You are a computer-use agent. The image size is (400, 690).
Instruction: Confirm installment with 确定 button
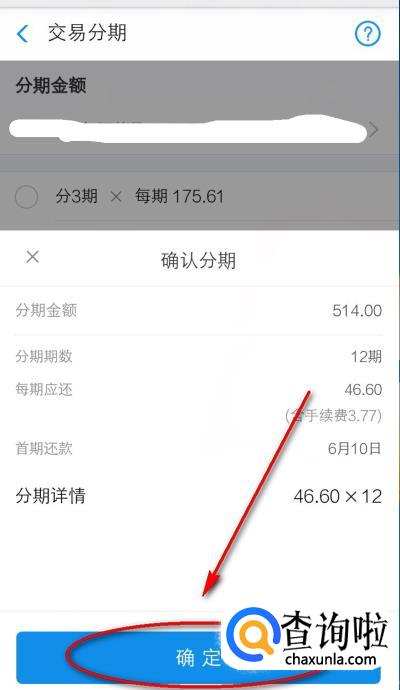point(198,657)
